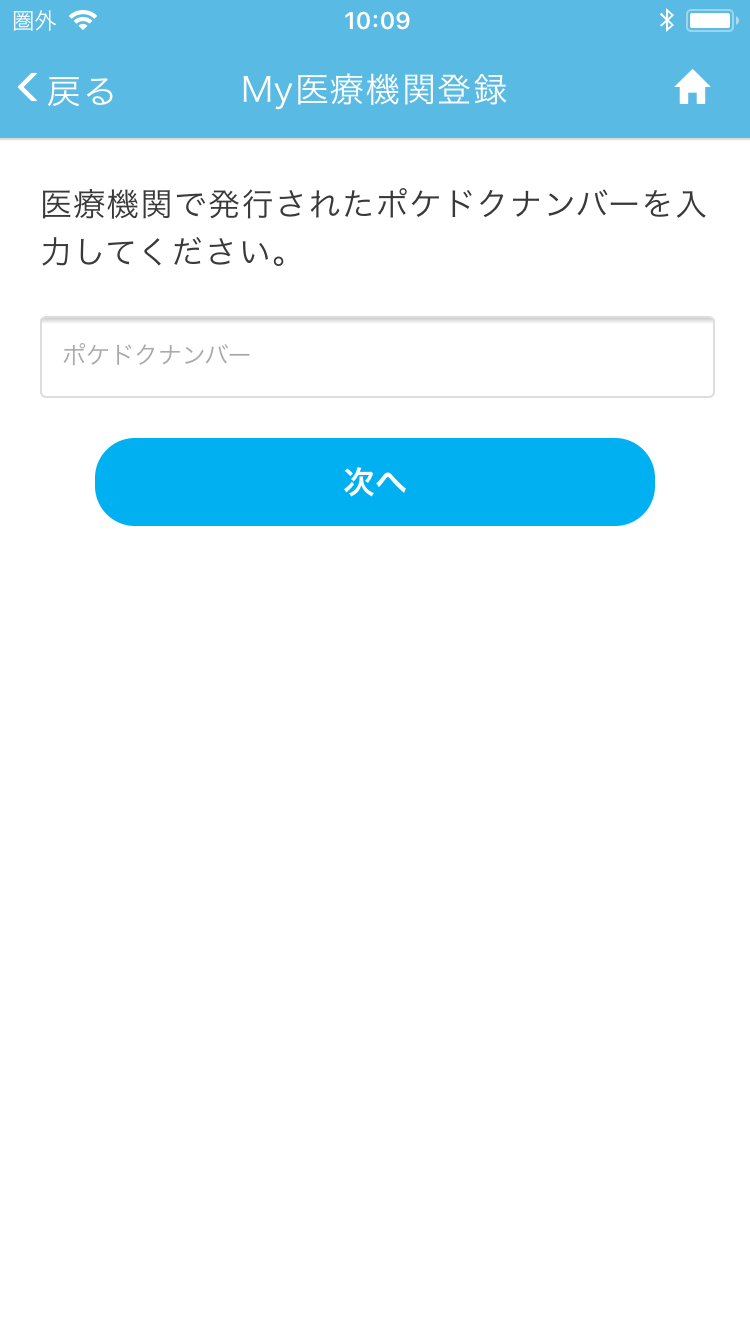Viewport: 750px width, 1334px height.
Task: Click inside the number entry box
Action: (377, 357)
